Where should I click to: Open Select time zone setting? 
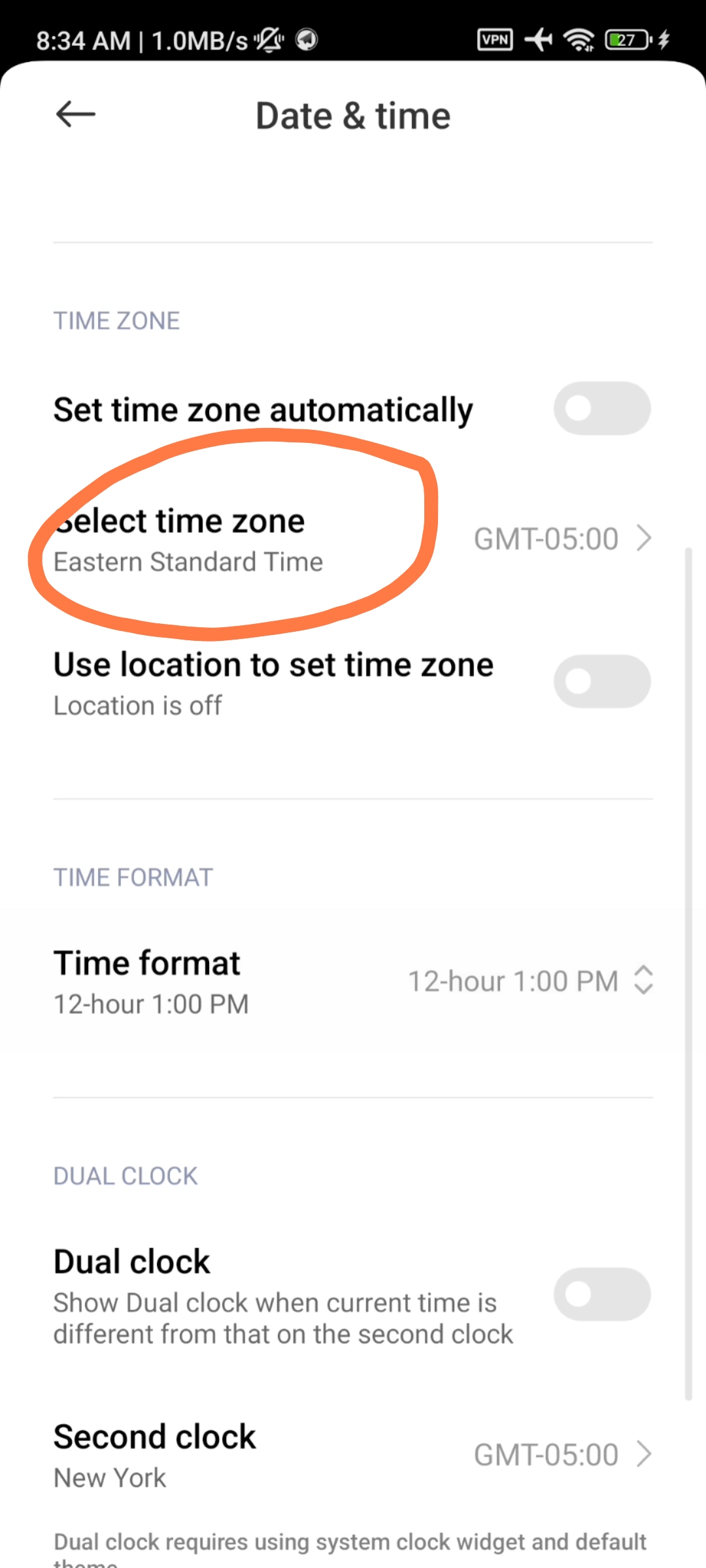pyautogui.click(x=353, y=540)
